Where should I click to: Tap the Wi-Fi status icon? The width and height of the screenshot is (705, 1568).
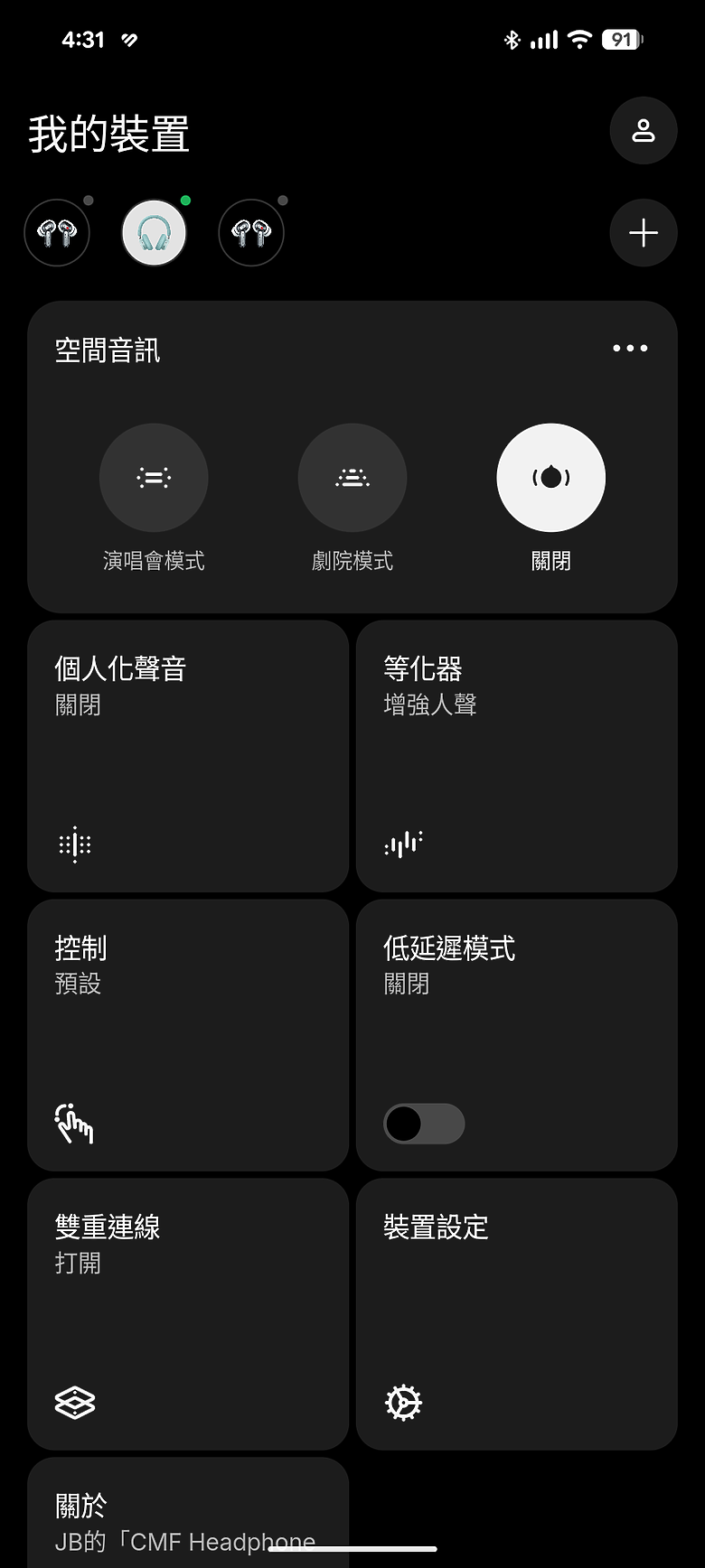coord(578,39)
